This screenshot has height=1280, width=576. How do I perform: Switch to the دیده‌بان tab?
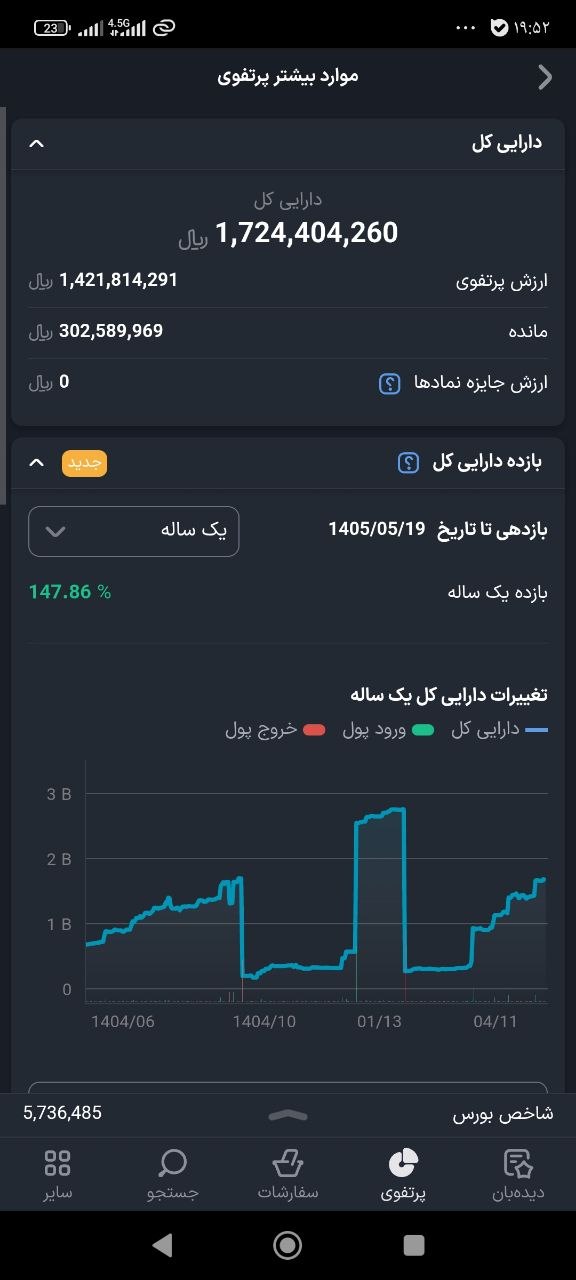point(517,1174)
